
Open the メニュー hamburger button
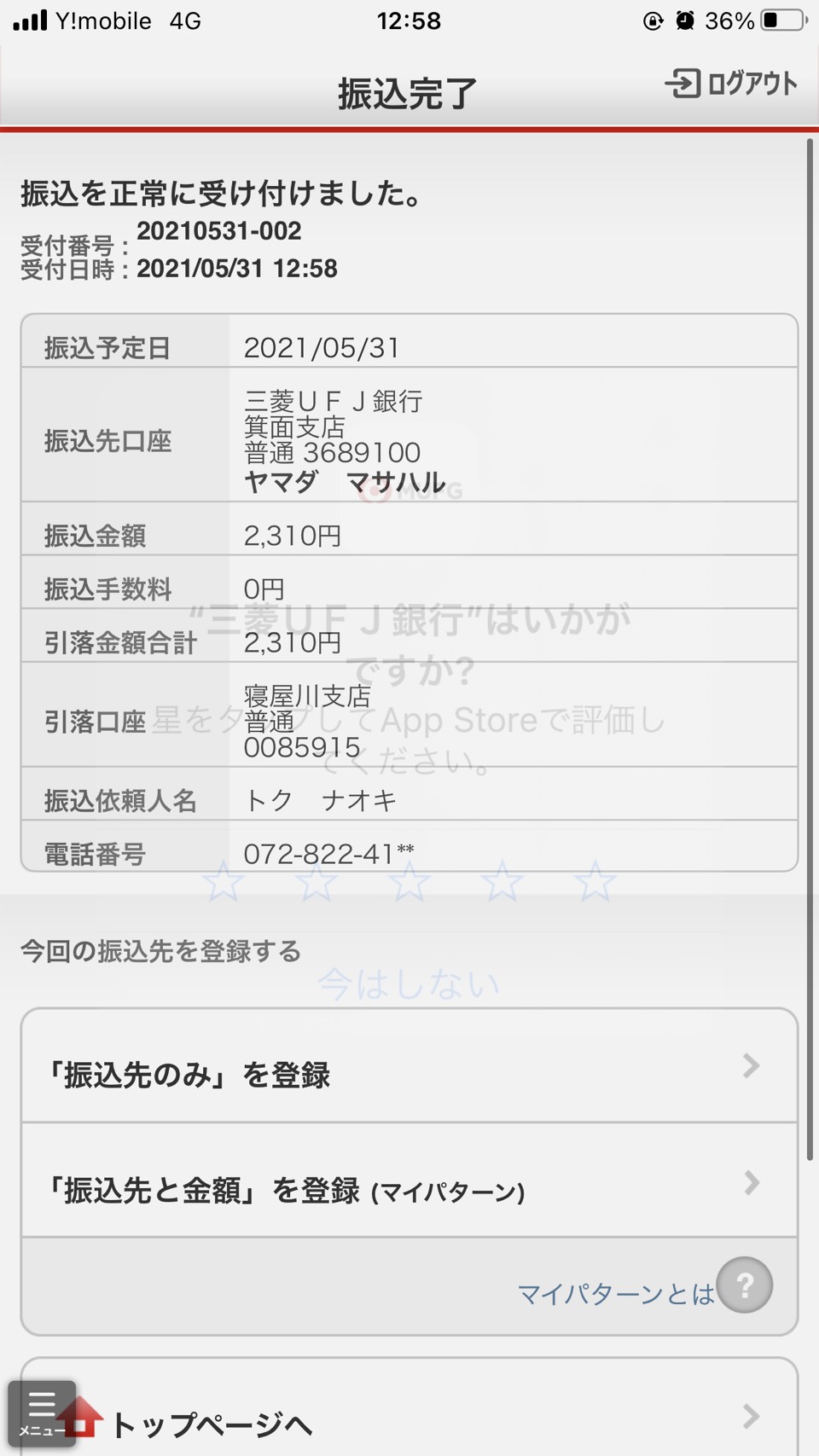tap(42, 1413)
